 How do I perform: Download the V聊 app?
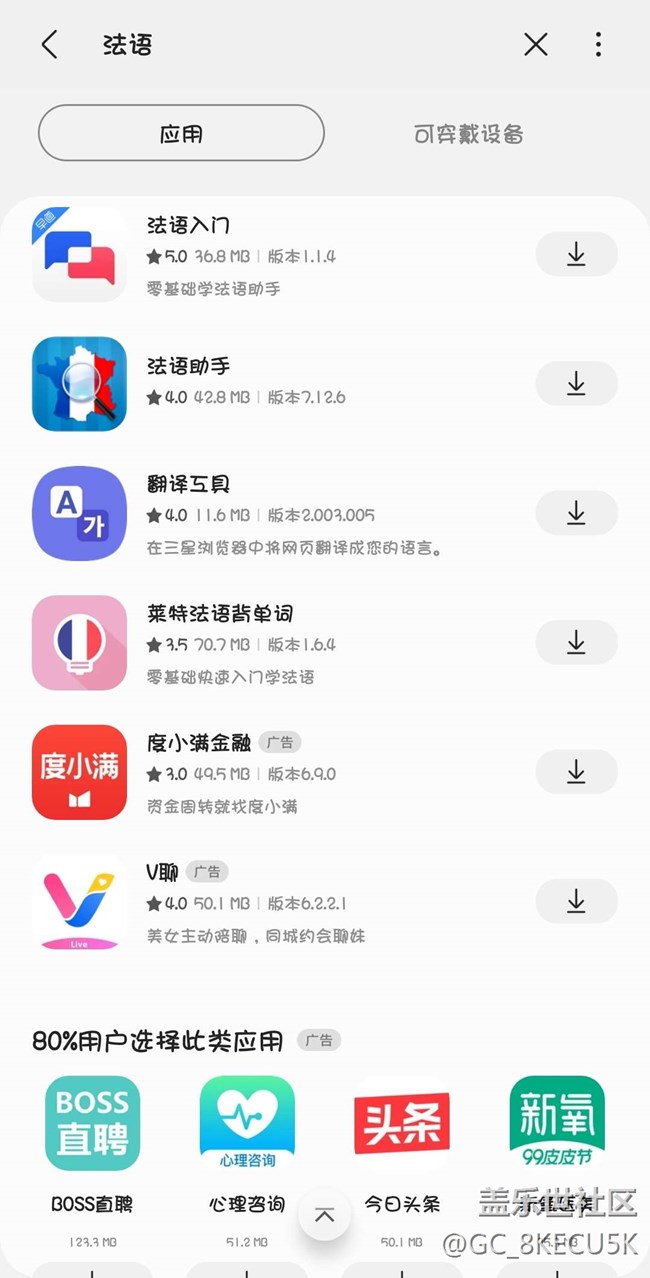576,901
